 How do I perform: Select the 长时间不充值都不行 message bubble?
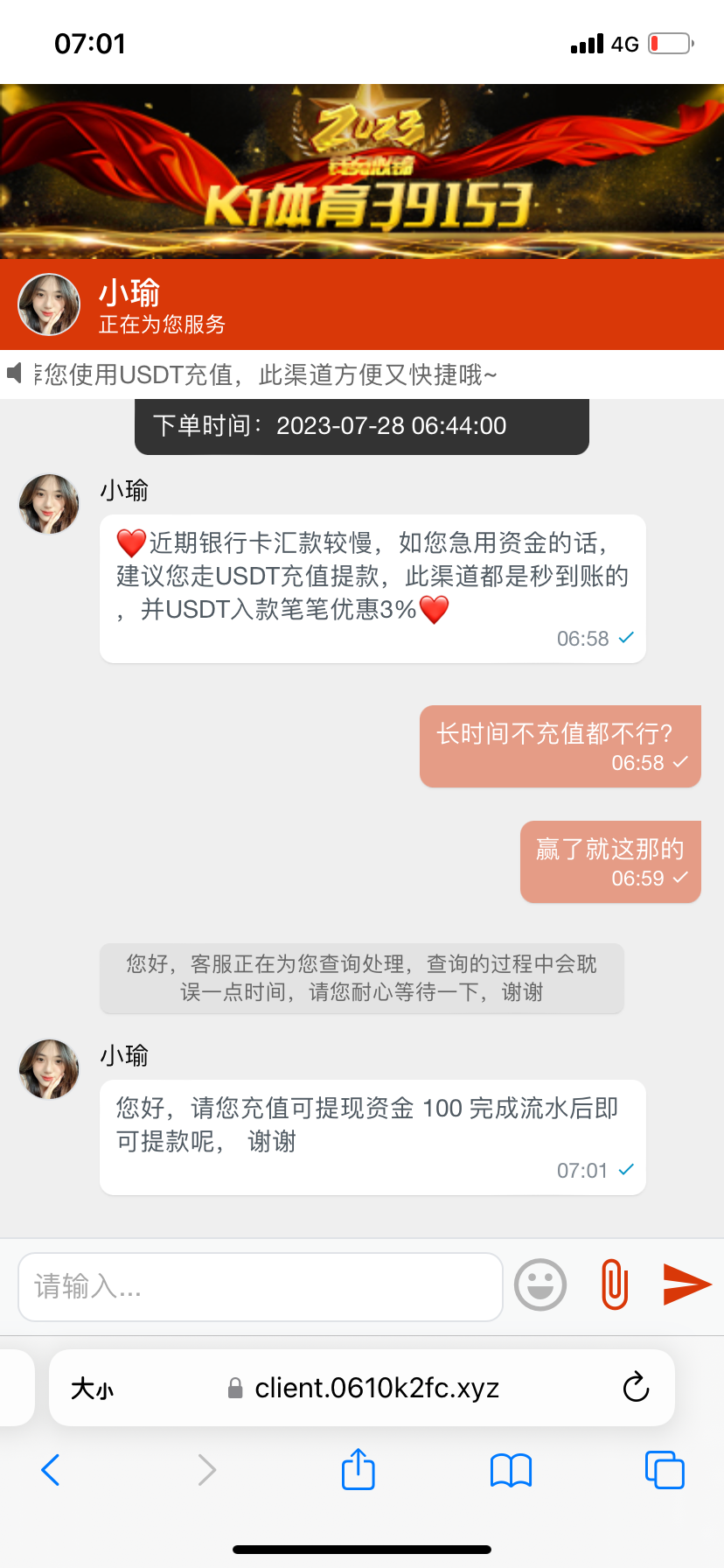click(x=560, y=745)
